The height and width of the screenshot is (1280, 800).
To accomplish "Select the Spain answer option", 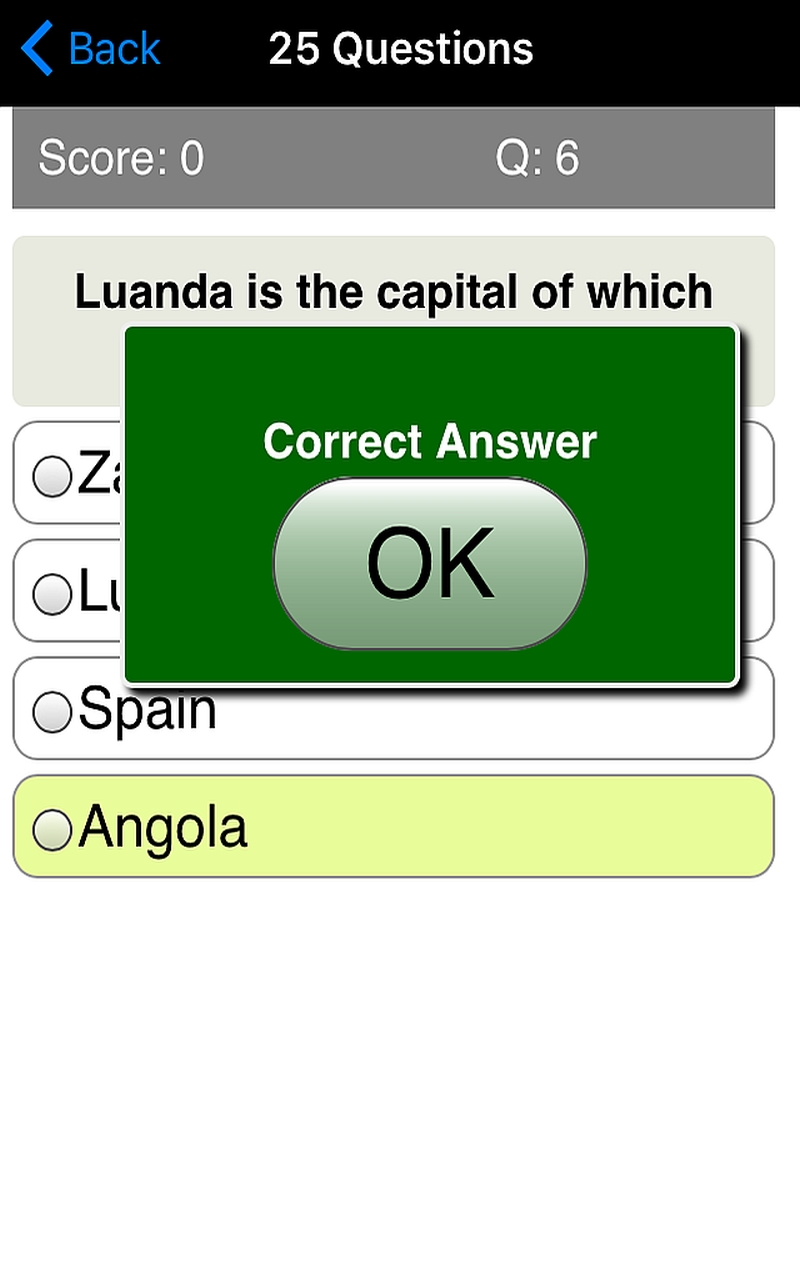I will pyautogui.click(x=393, y=710).
